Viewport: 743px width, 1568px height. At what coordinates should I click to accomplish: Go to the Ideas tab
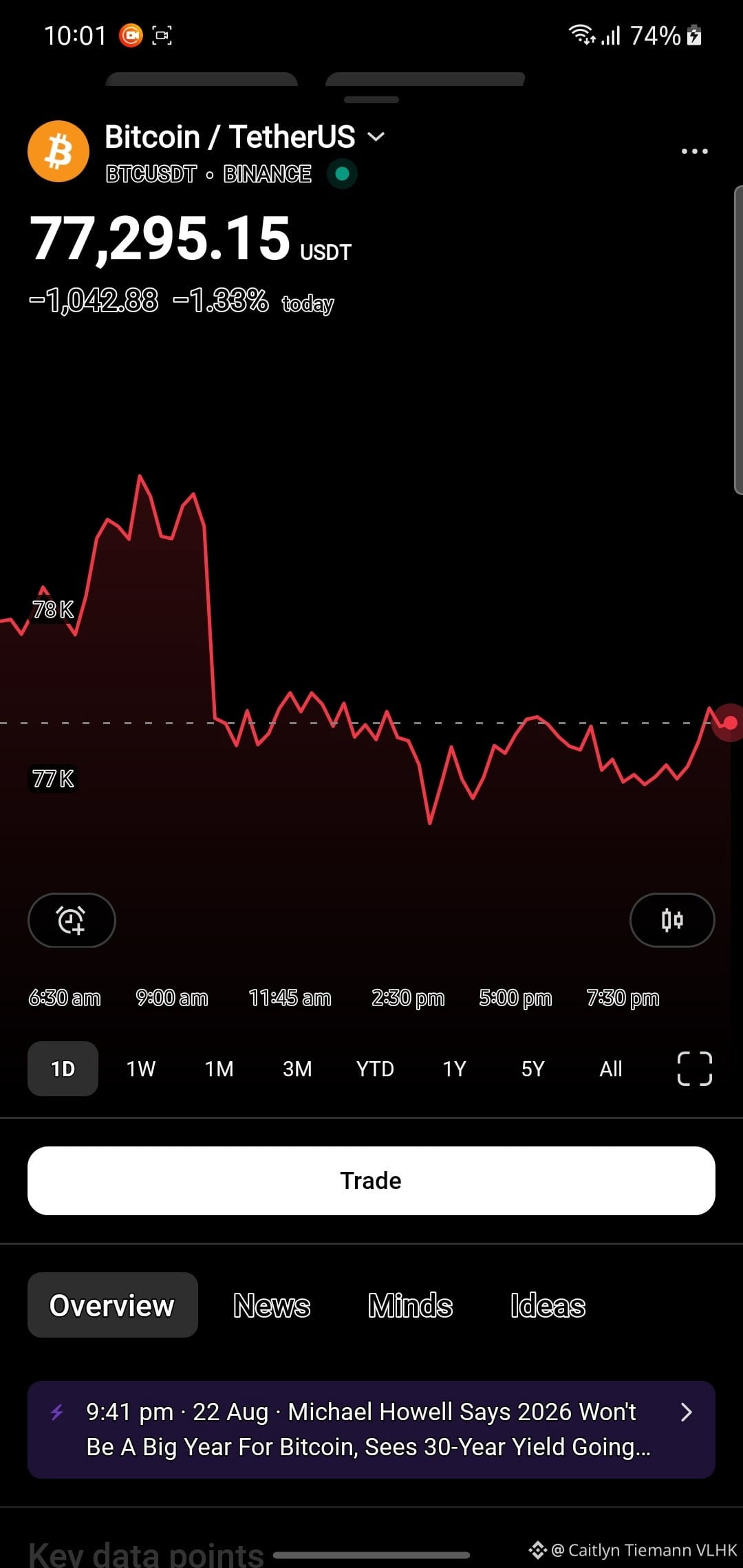pyautogui.click(x=548, y=1305)
